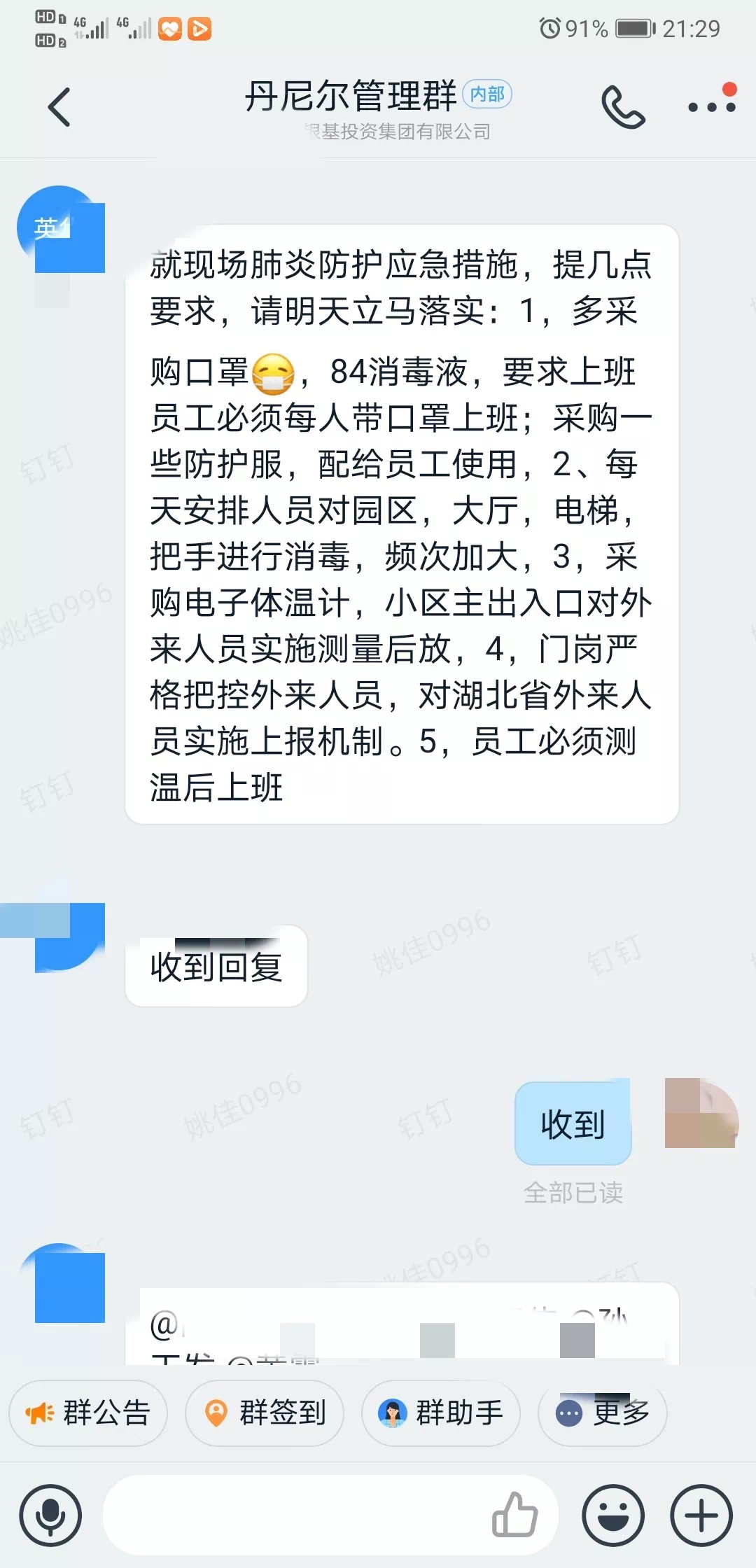Image resolution: width=756 pixels, height=1568 pixels.
Task: Send a thumbs-up like
Action: pos(515,1515)
